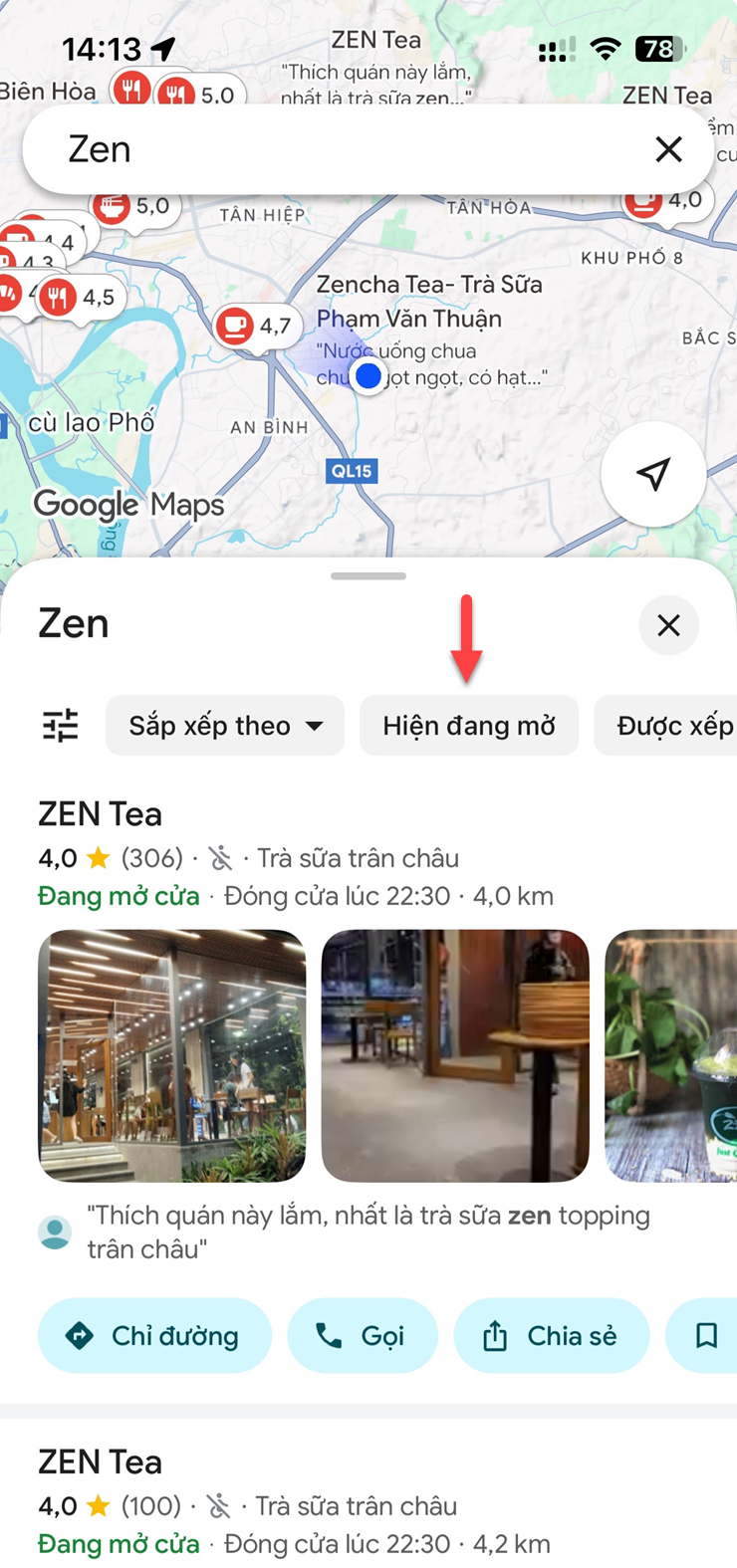Screen dimensions: 737x1568
Task: Expand the Sắp xếp theo dropdown
Action: (x=225, y=726)
